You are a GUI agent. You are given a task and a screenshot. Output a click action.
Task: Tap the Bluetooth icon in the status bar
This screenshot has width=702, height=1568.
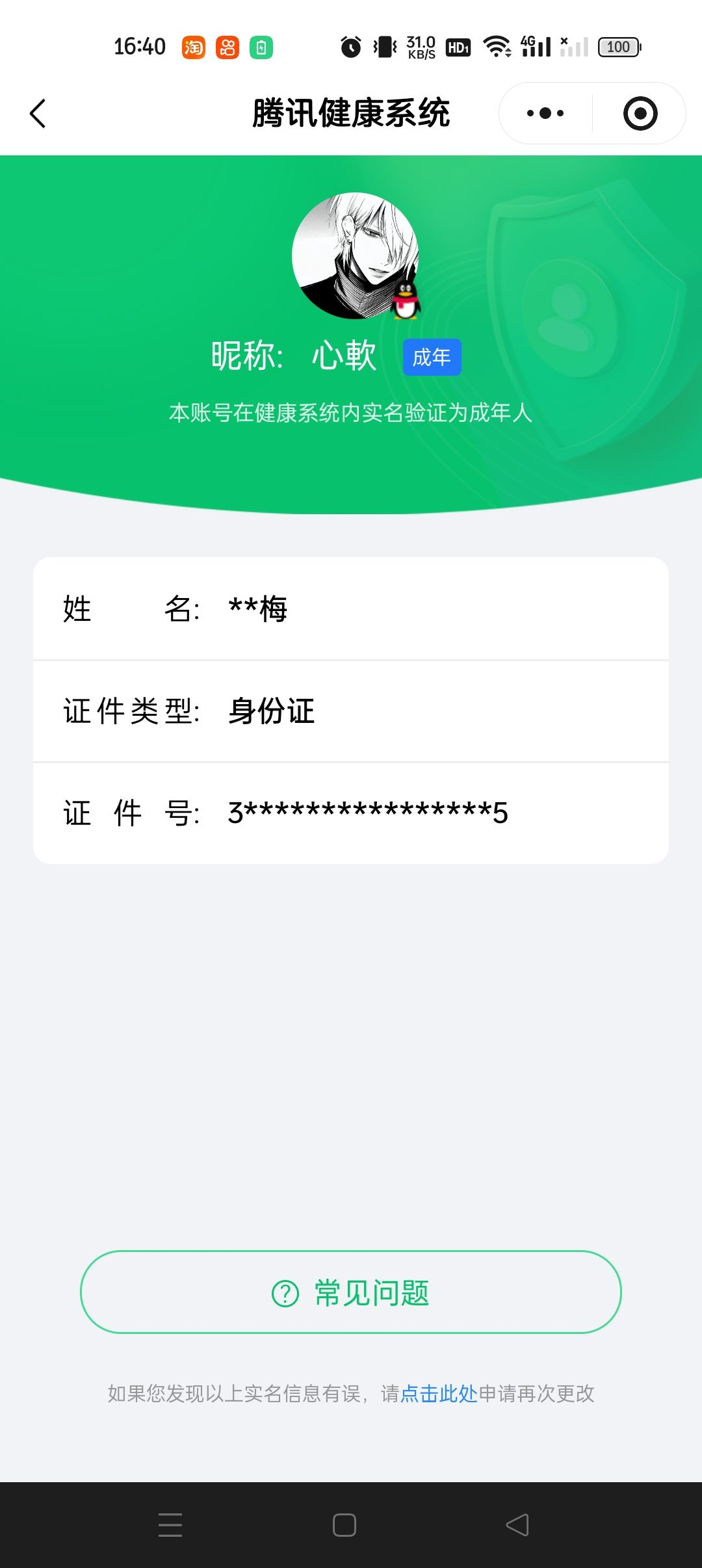pyautogui.click(x=383, y=47)
